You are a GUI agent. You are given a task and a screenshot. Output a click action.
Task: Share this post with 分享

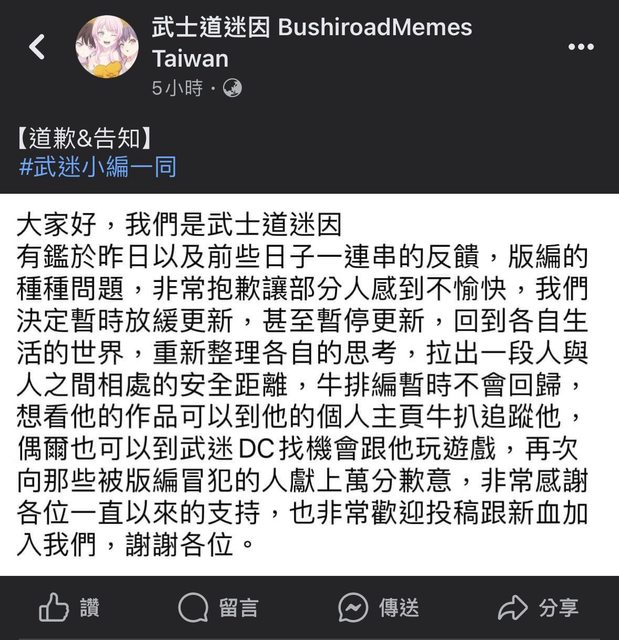(538, 607)
